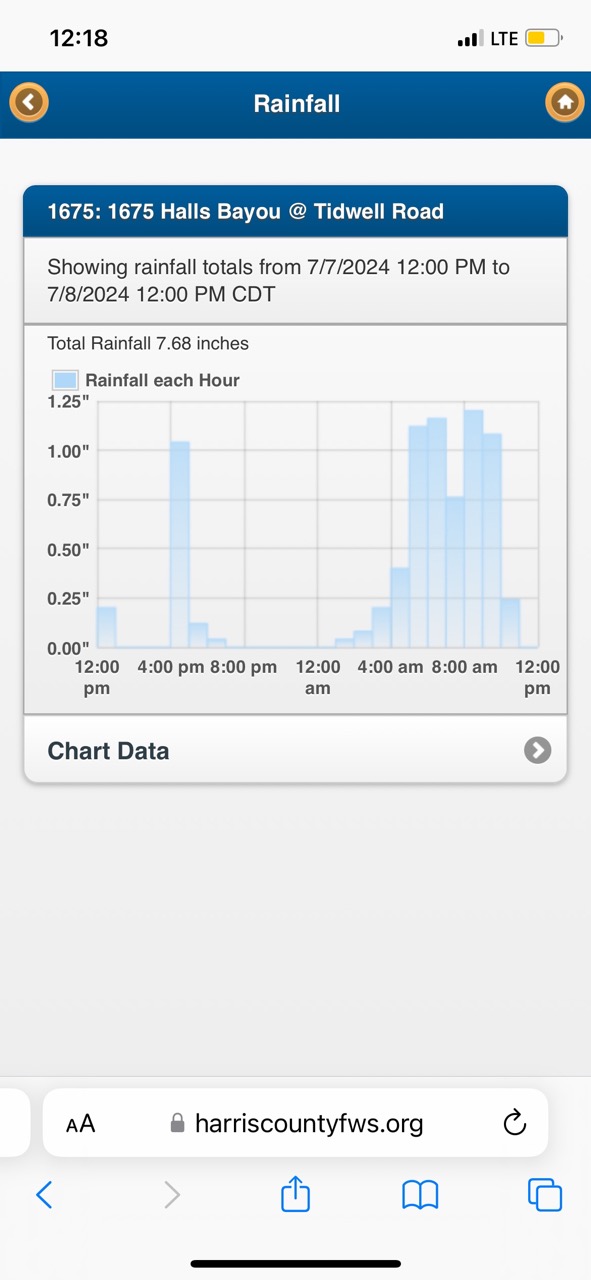Expand the Chart Data row

click(x=296, y=750)
